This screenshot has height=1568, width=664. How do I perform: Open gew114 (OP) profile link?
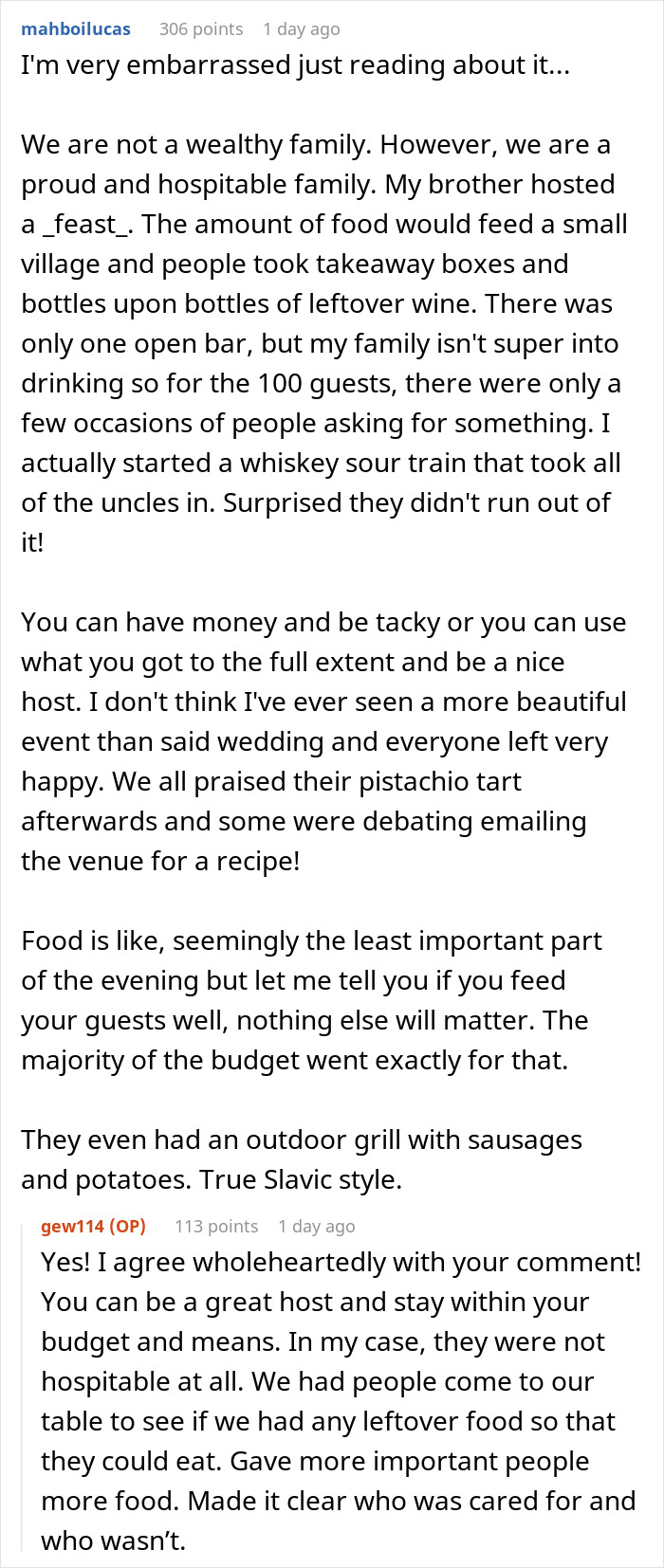coord(93,1226)
